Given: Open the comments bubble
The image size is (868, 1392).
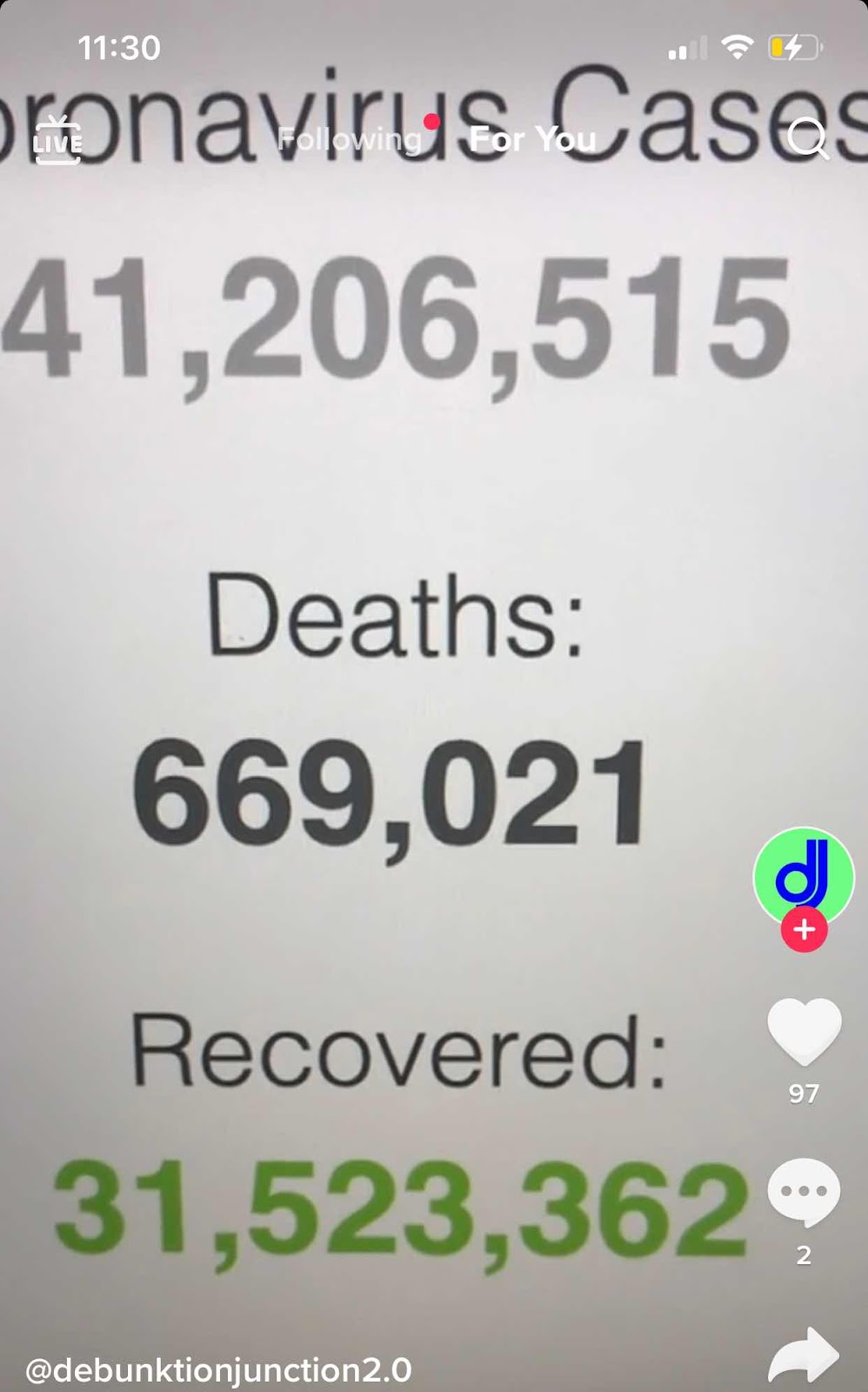Looking at the screenshot, I should (x=804, y=1192).
